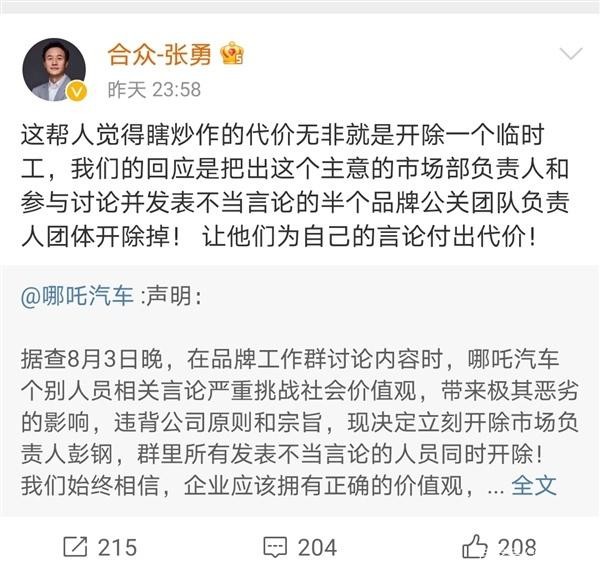This screenshot has height=572, width=600.
Task: Open 合众-张勇's profile avatar
Action: (x=54, y=68)
